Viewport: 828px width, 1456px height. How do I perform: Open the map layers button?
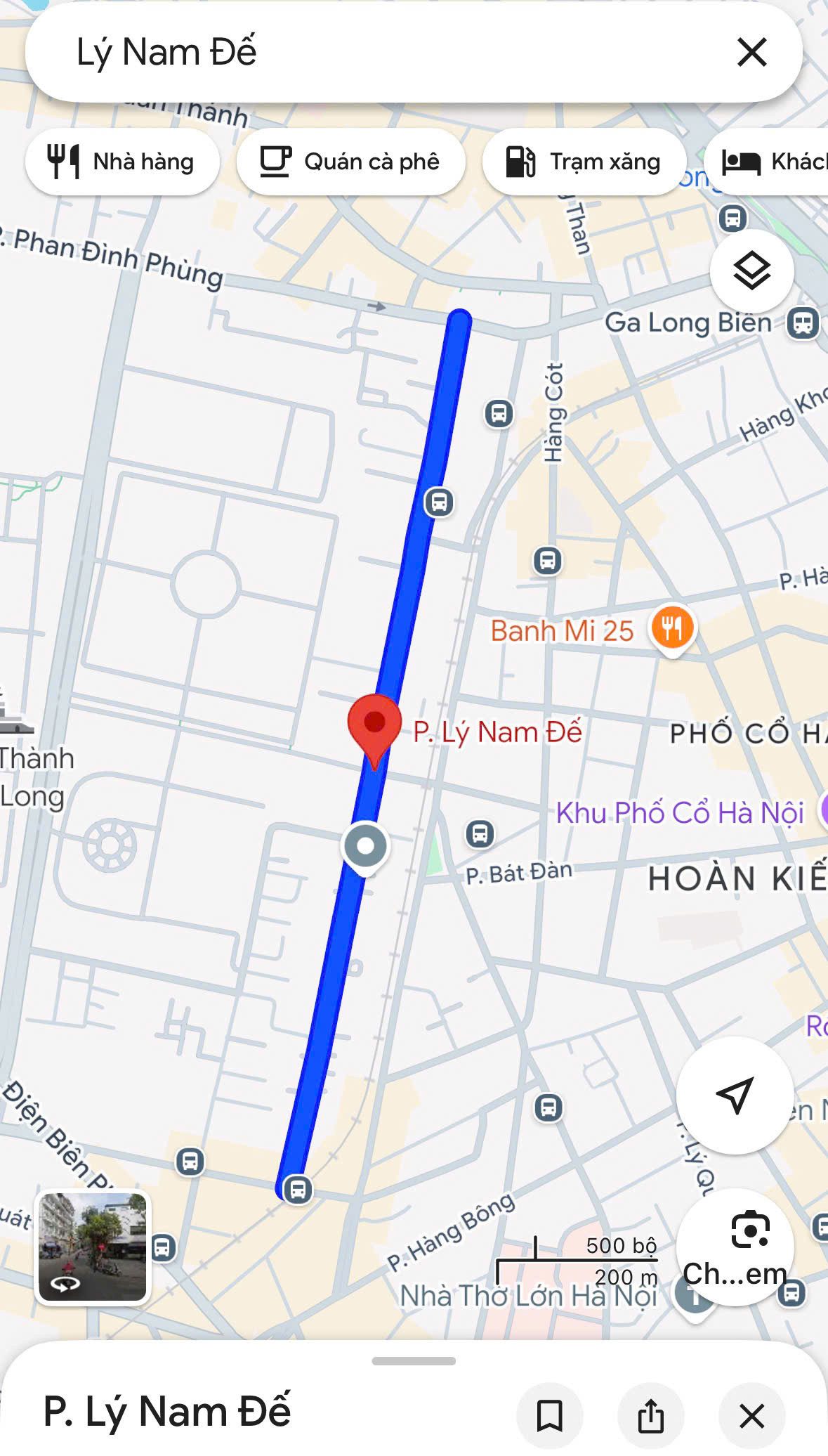pyautogui.click(x=751, y=271)
